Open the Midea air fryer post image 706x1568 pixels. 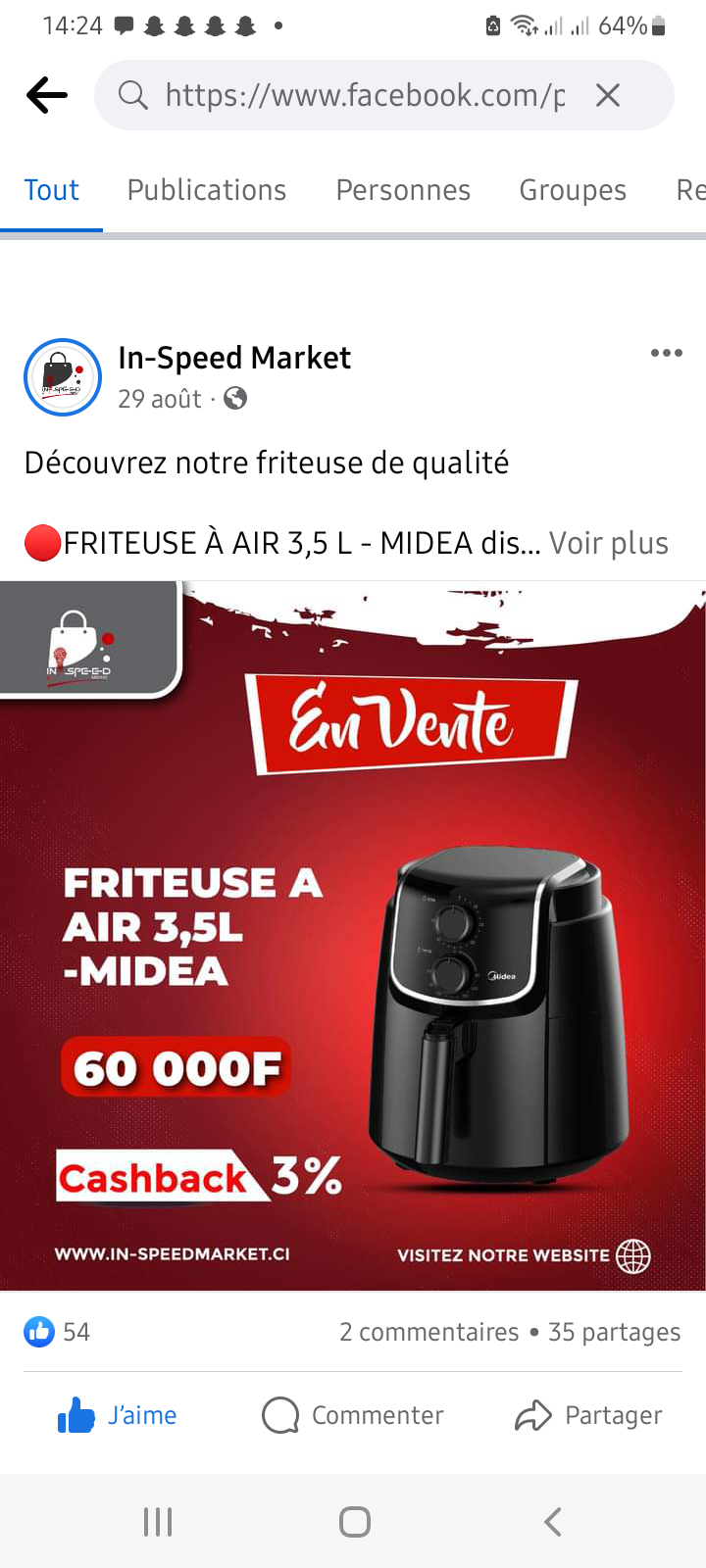pyautogui.click(x=353, y=936)
